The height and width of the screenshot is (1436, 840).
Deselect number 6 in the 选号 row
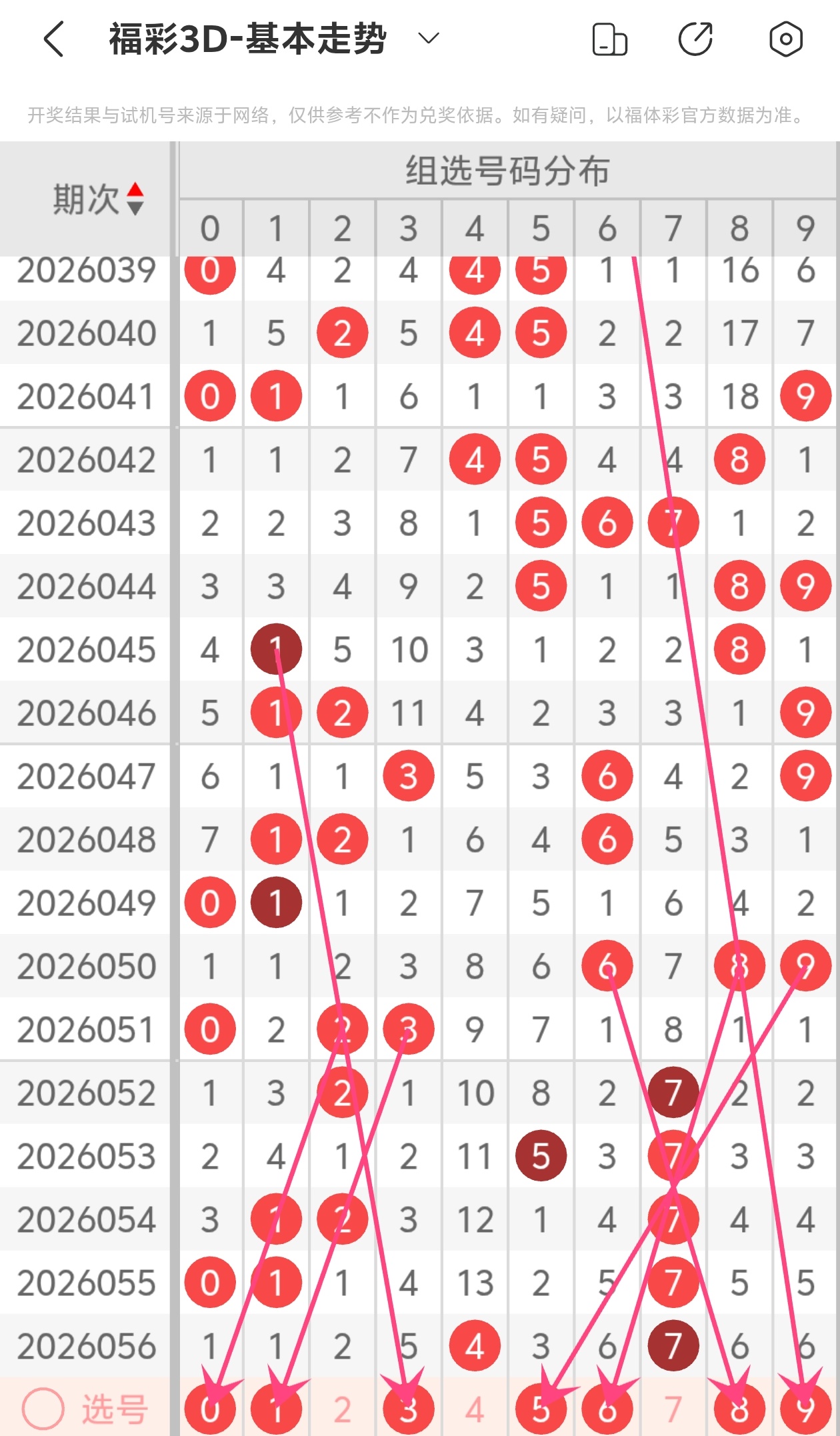[607, 1409]
